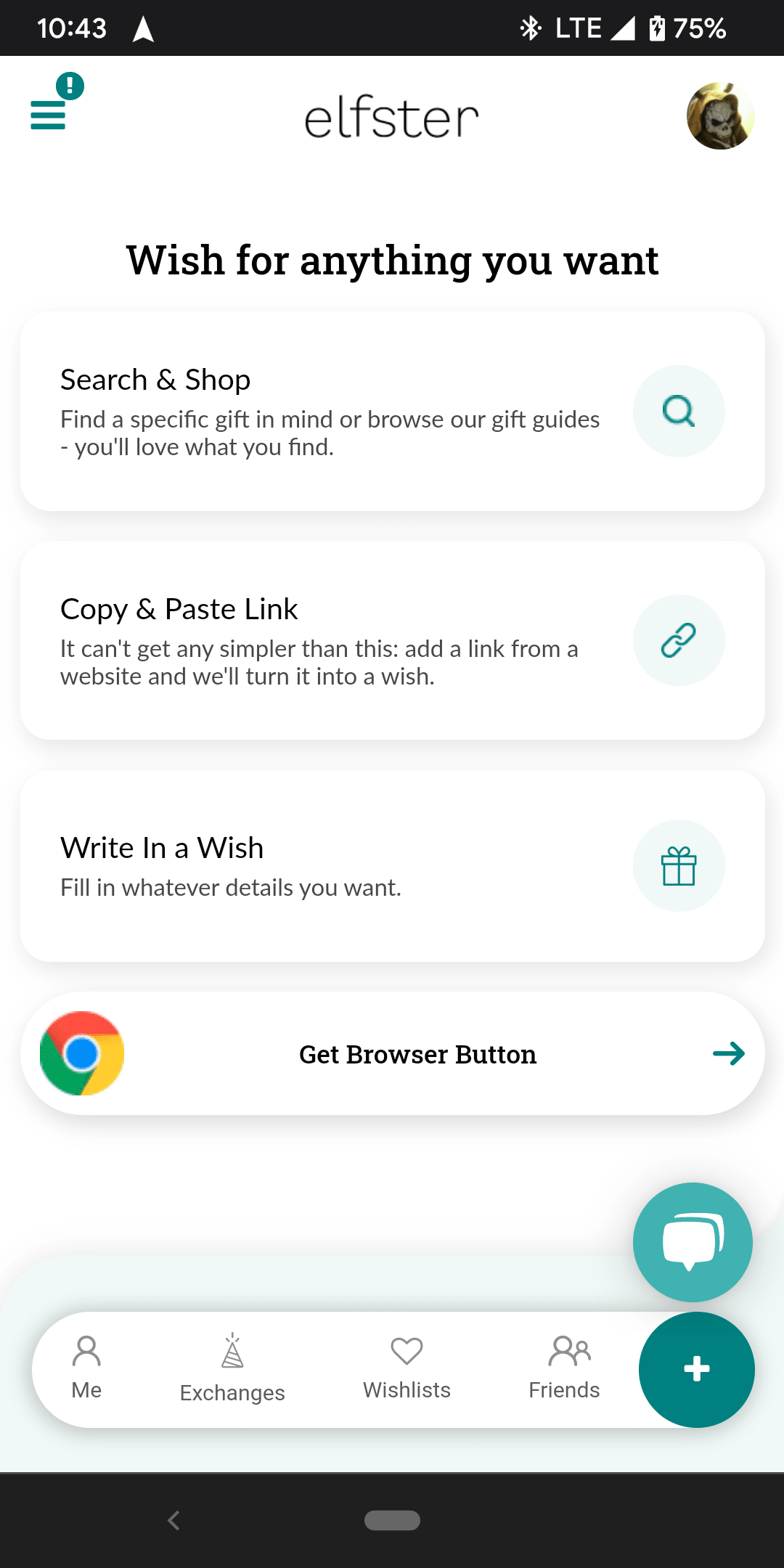Select the Copy & Paste Link card
784x1568 pixels.
[392, 640]
